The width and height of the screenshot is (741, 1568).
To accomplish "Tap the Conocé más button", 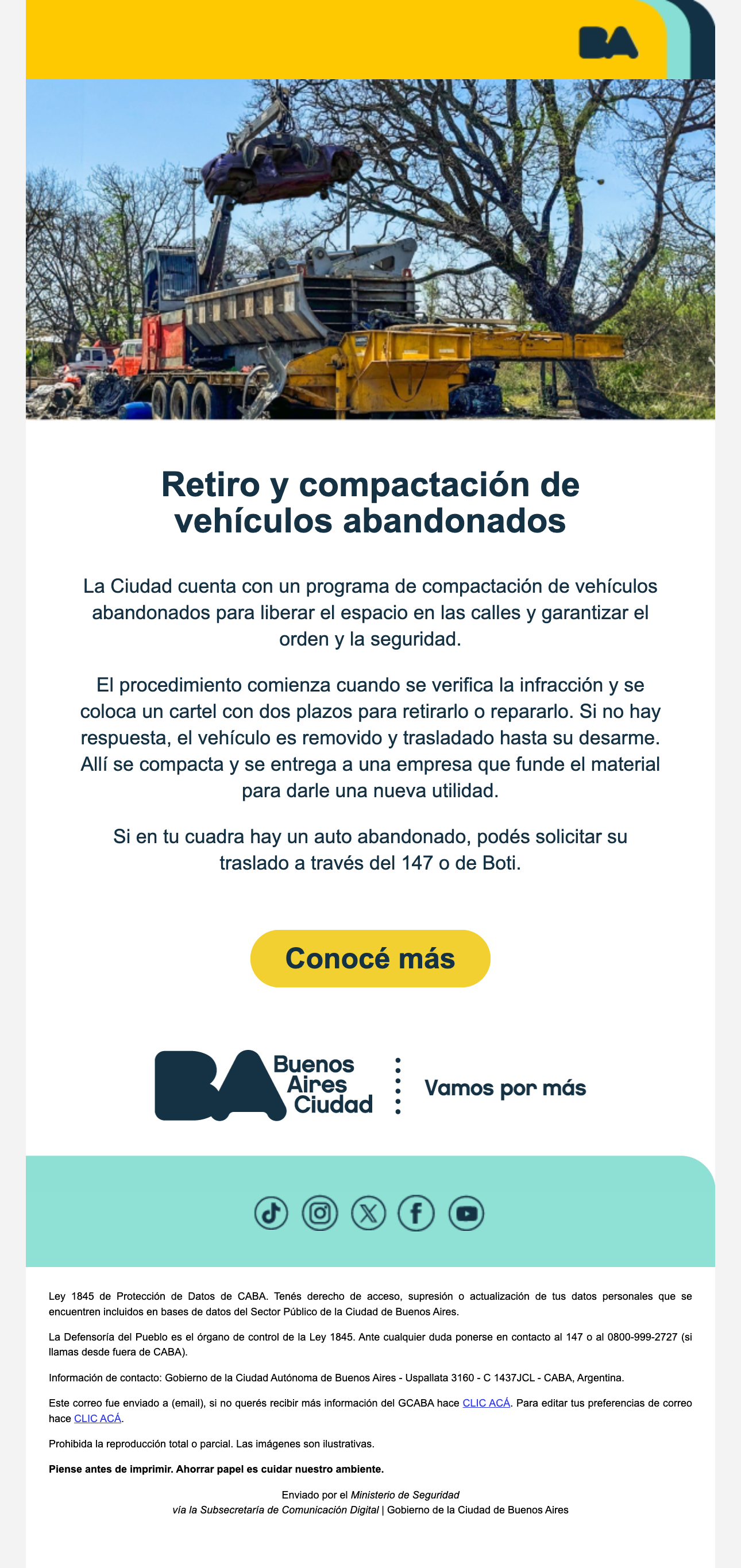I will (x=370, y=958).
